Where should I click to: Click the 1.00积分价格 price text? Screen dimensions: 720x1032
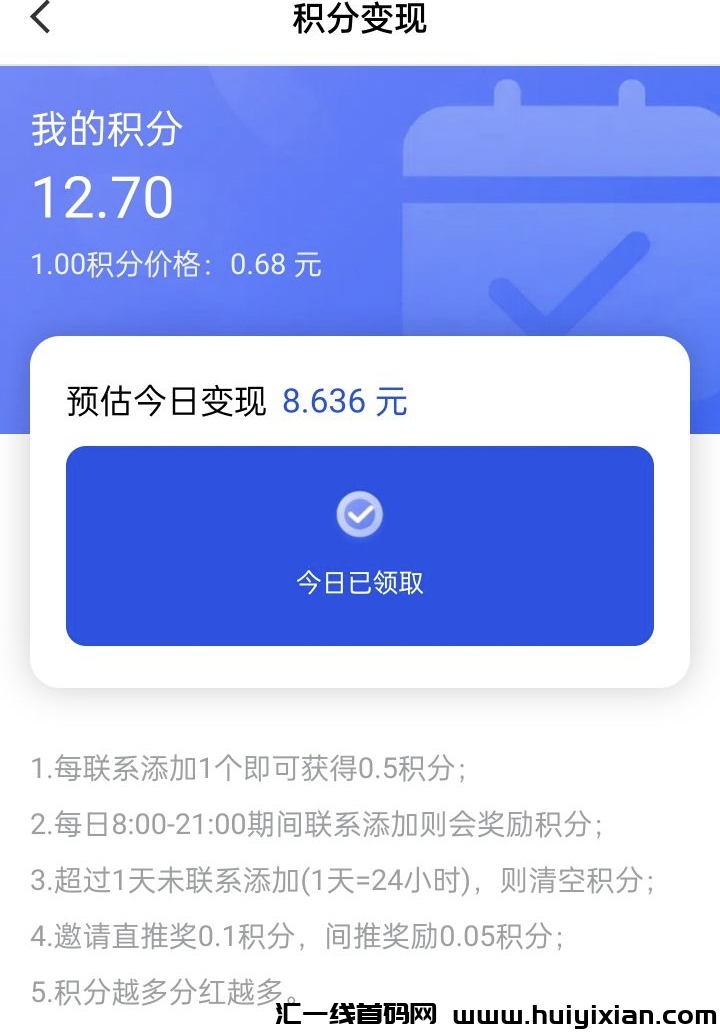[175, 263]
